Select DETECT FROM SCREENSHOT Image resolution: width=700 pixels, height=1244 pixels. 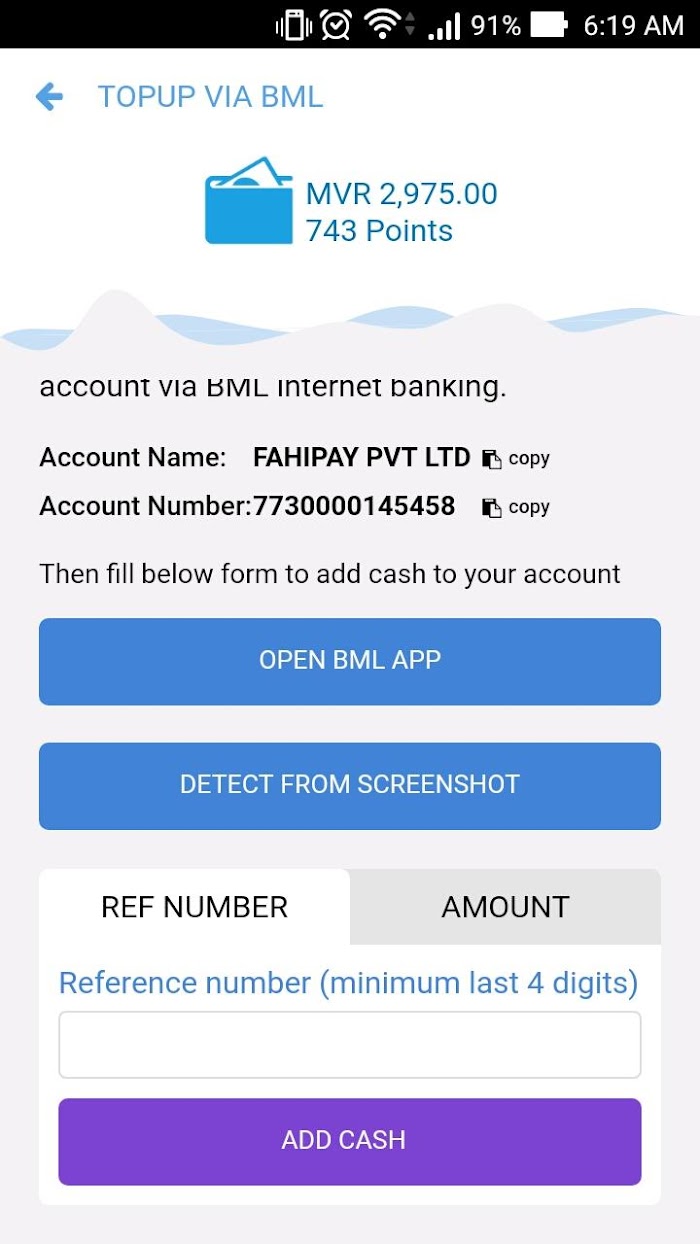pyautogui.click(x=350, y=785)
